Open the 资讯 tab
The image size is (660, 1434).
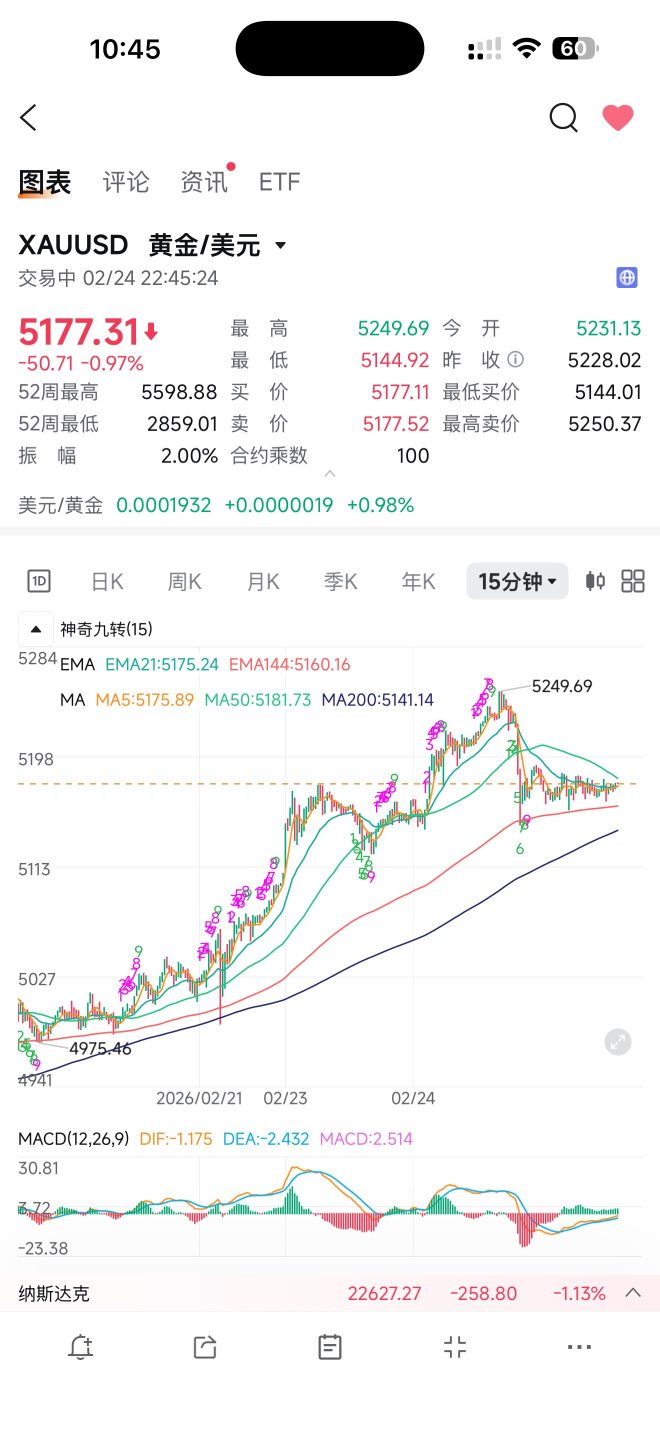[x=204, y=182]
